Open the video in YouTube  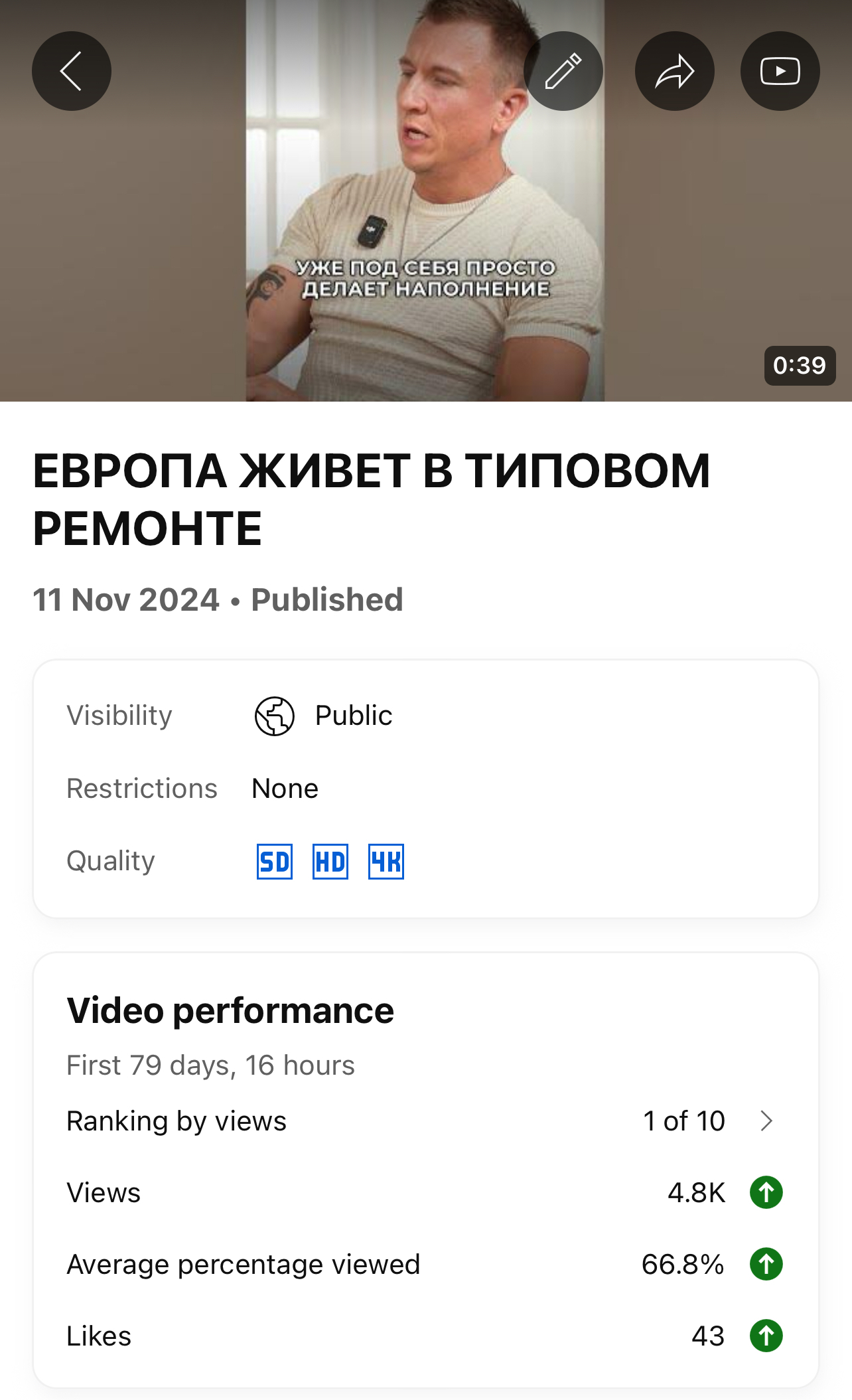(780, 71)
